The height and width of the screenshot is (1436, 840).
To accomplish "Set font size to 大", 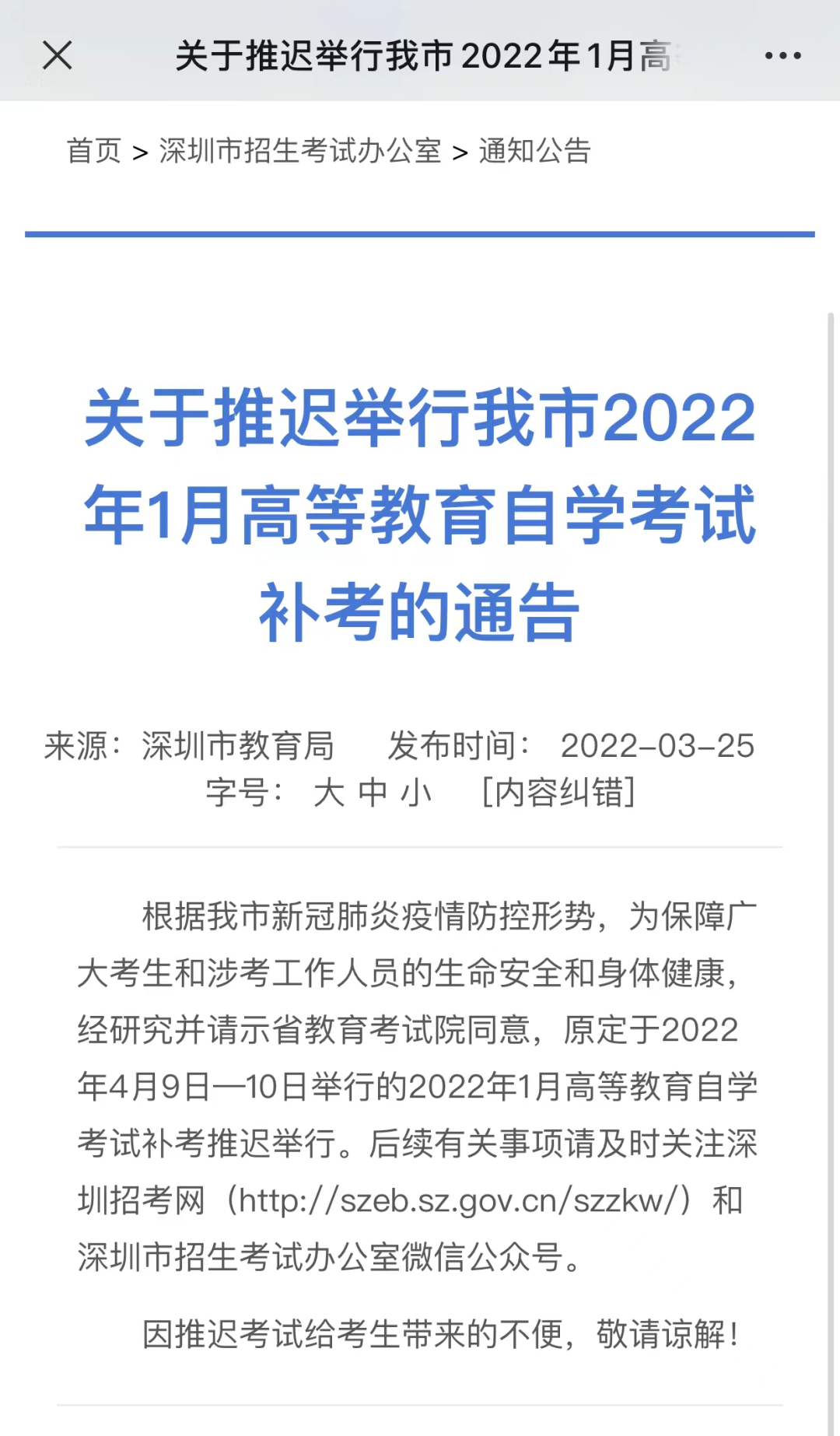I will pos(329,793).
